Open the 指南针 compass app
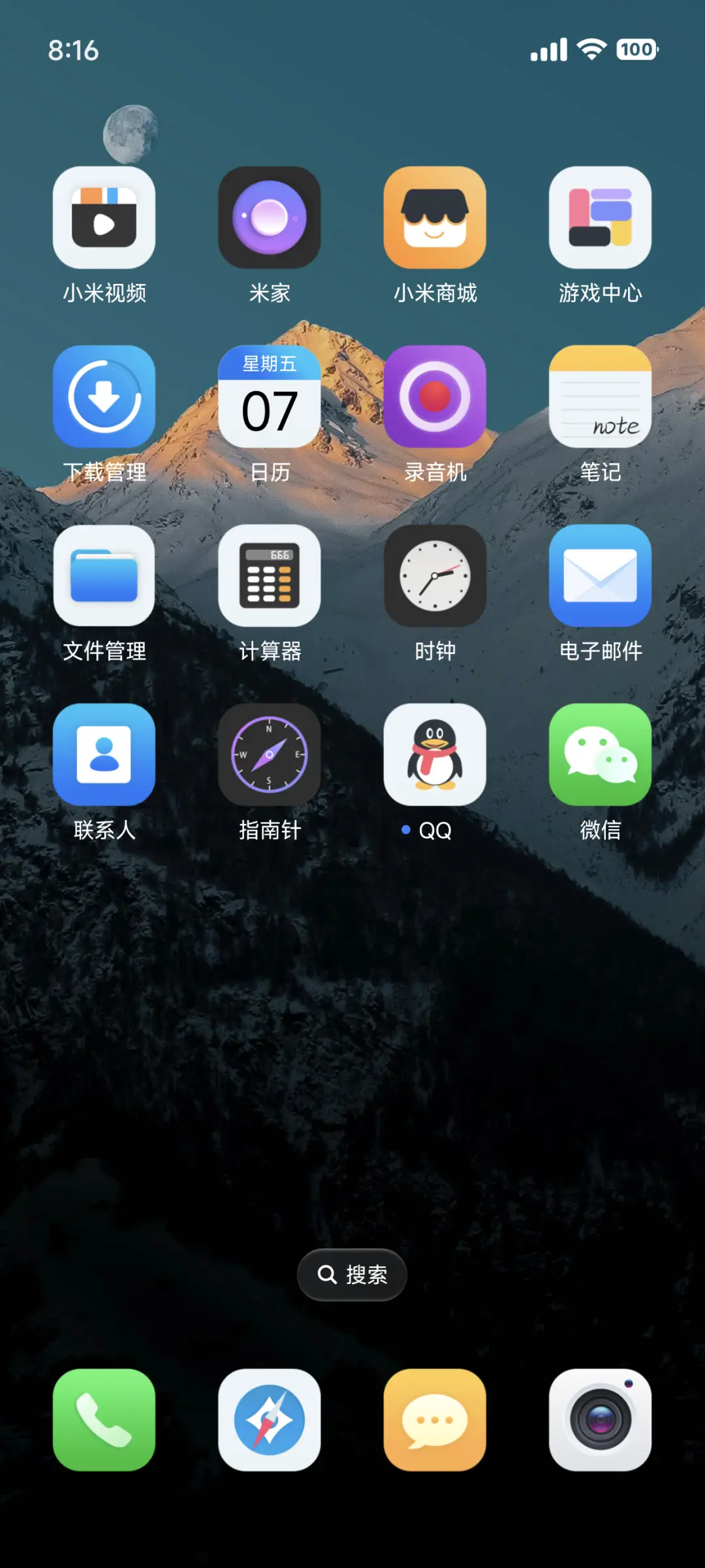 pos(270,755)
